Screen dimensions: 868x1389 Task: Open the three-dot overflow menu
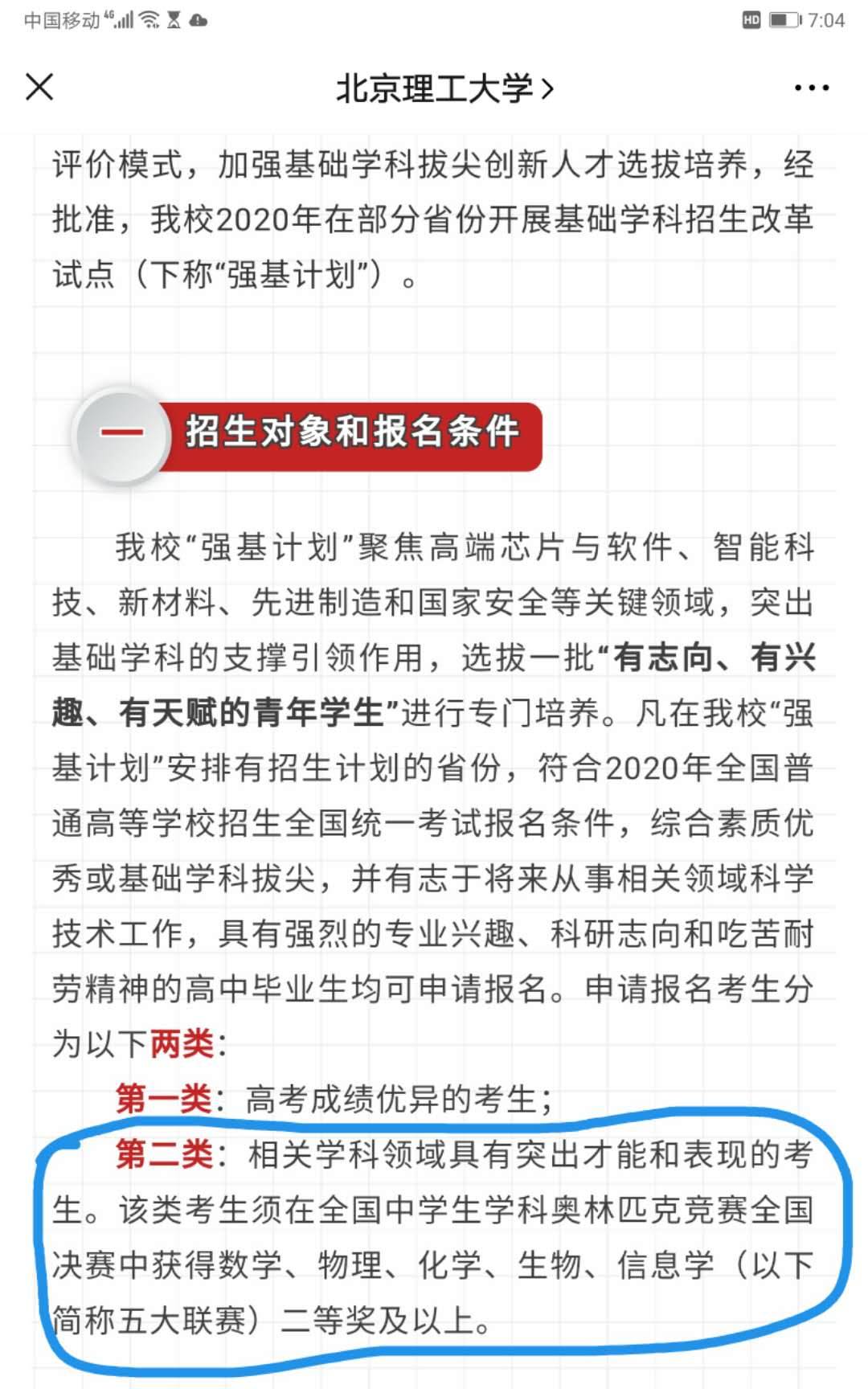pyautogui.click(x=811, y=88)
